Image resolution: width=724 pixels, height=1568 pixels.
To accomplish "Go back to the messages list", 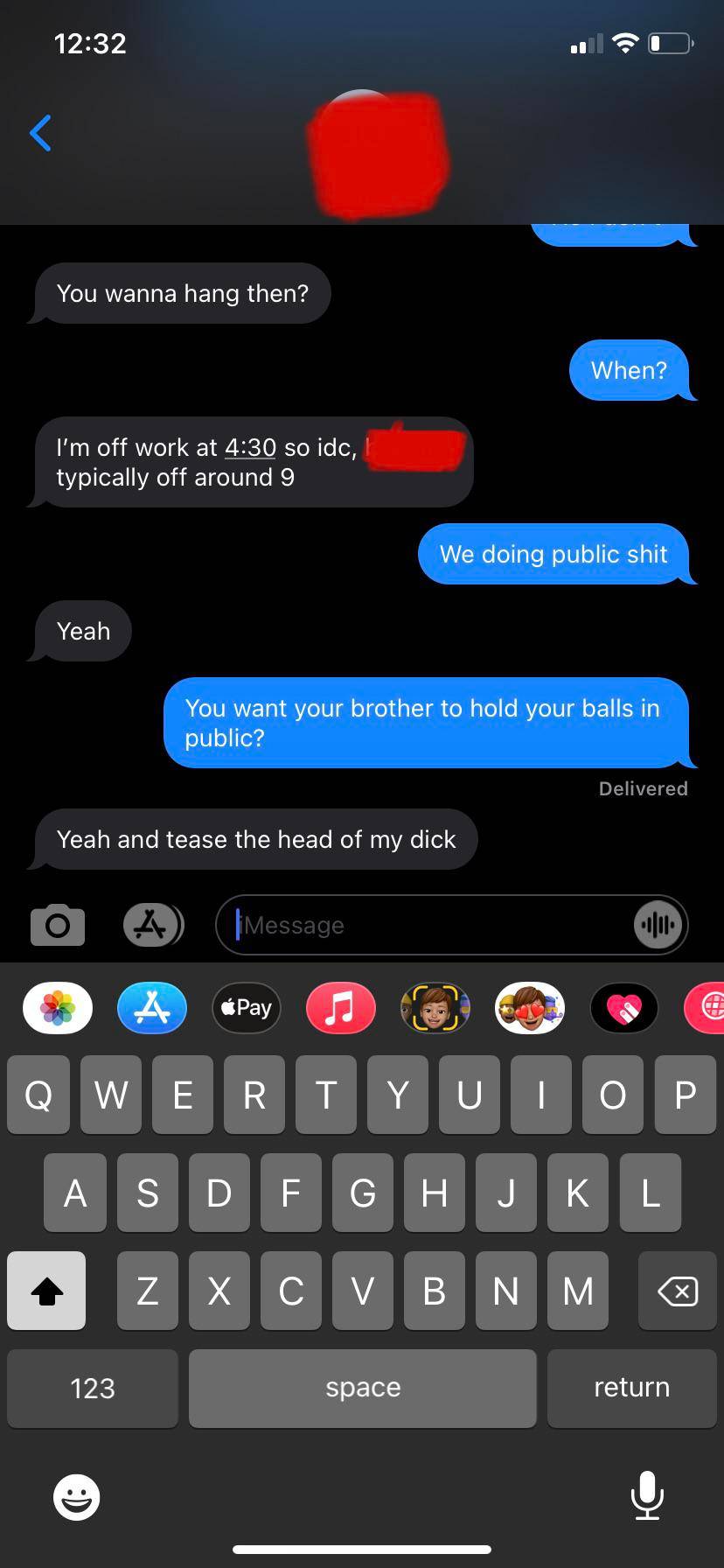I will pos(41,133).
